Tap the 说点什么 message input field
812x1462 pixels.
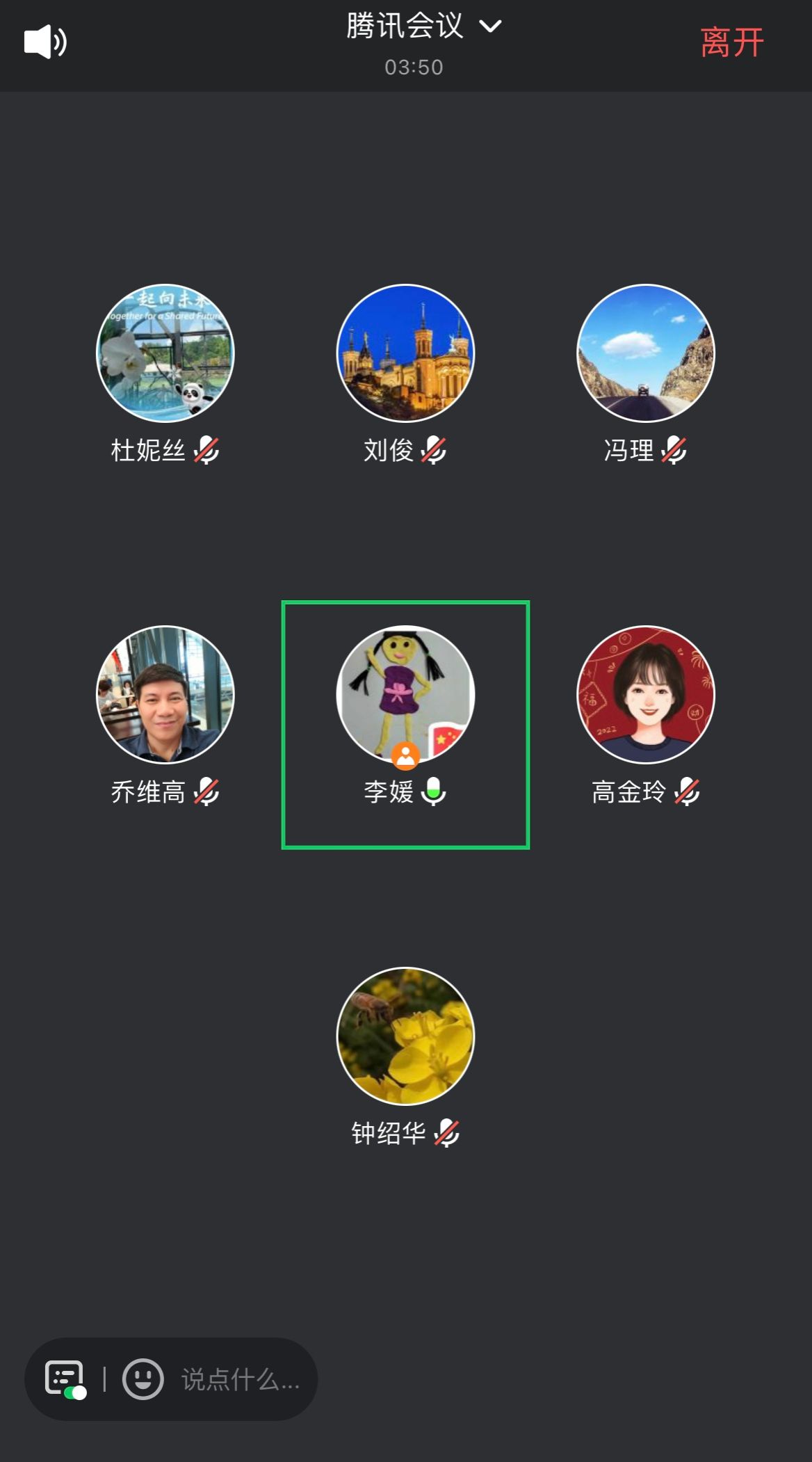(x=241, y=1379)
